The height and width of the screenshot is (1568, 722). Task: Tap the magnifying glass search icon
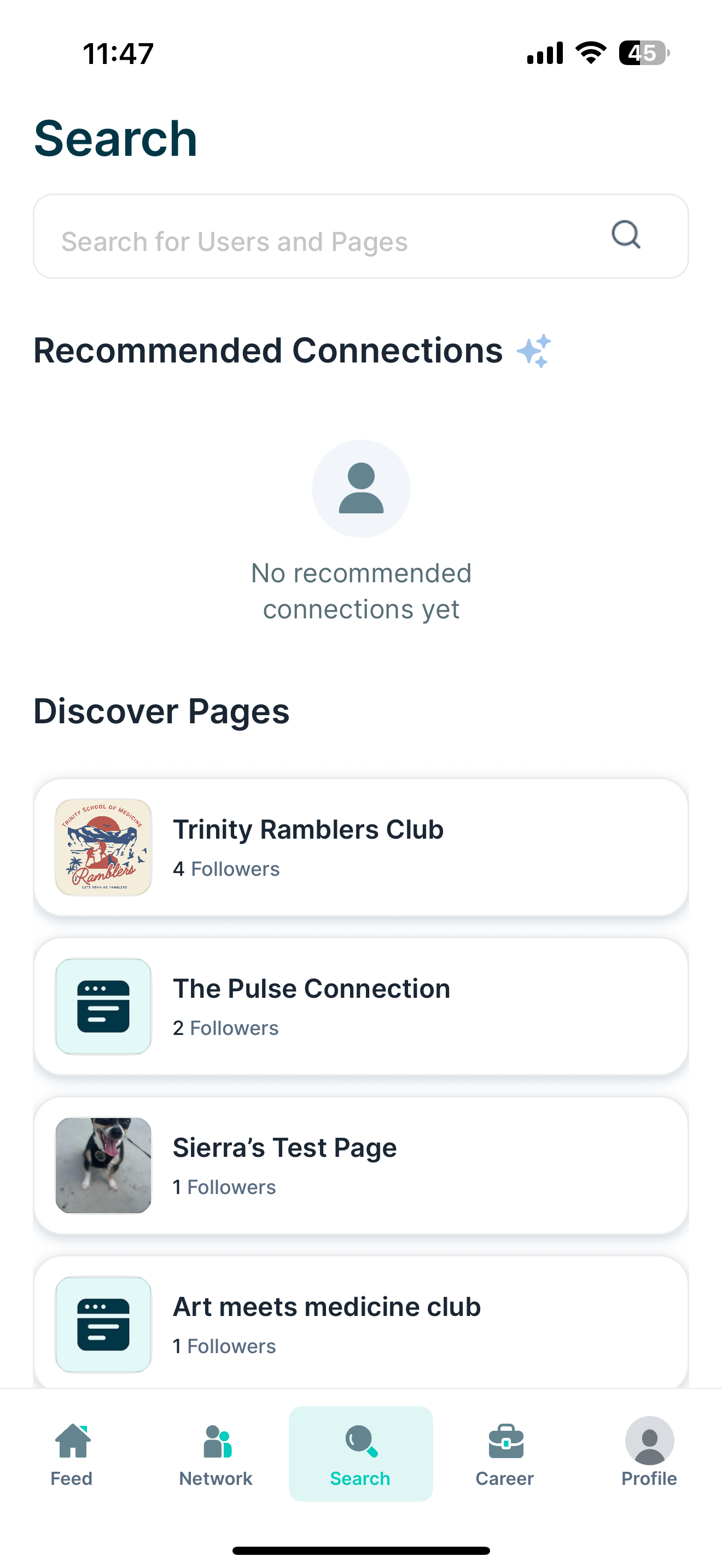625,235
